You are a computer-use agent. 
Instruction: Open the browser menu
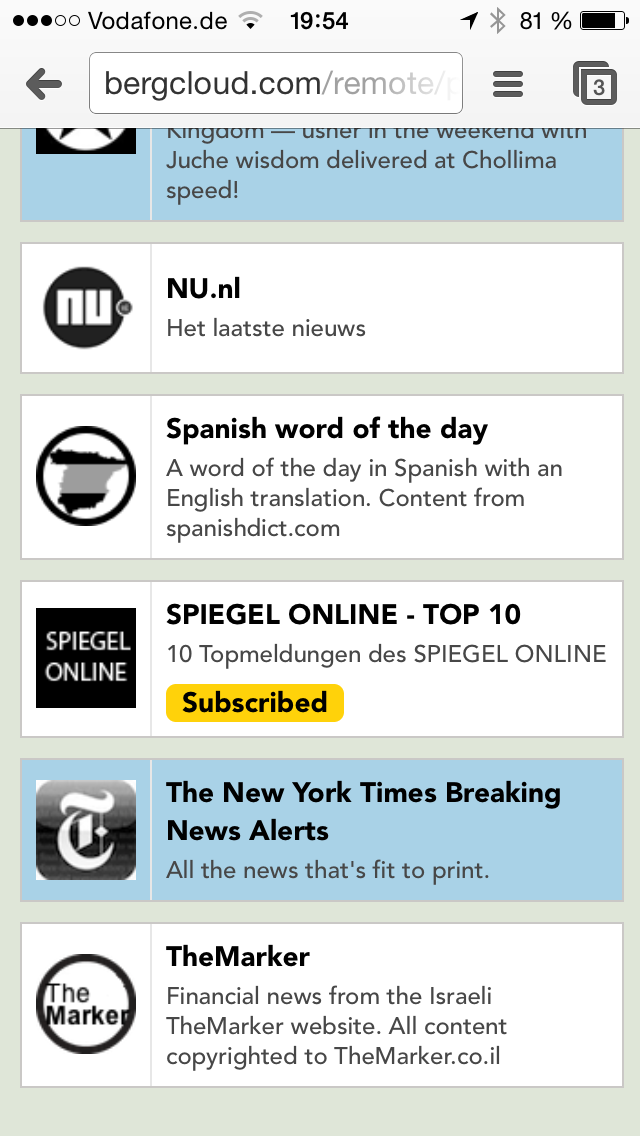coord(508,84)
